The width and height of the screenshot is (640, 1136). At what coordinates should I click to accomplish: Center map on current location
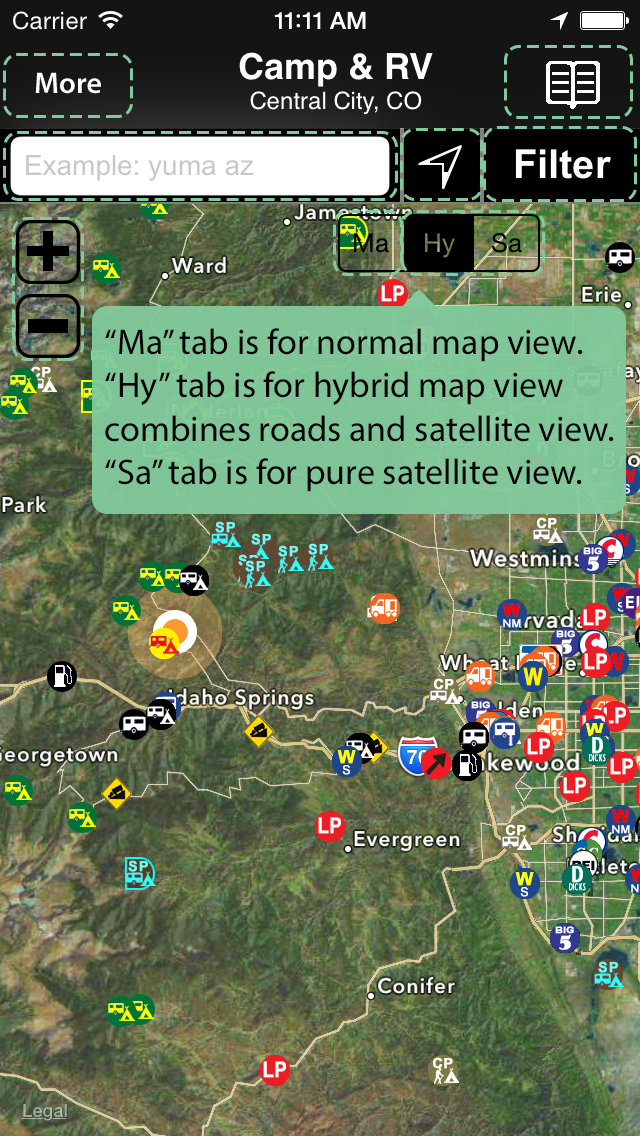(441, 165)
